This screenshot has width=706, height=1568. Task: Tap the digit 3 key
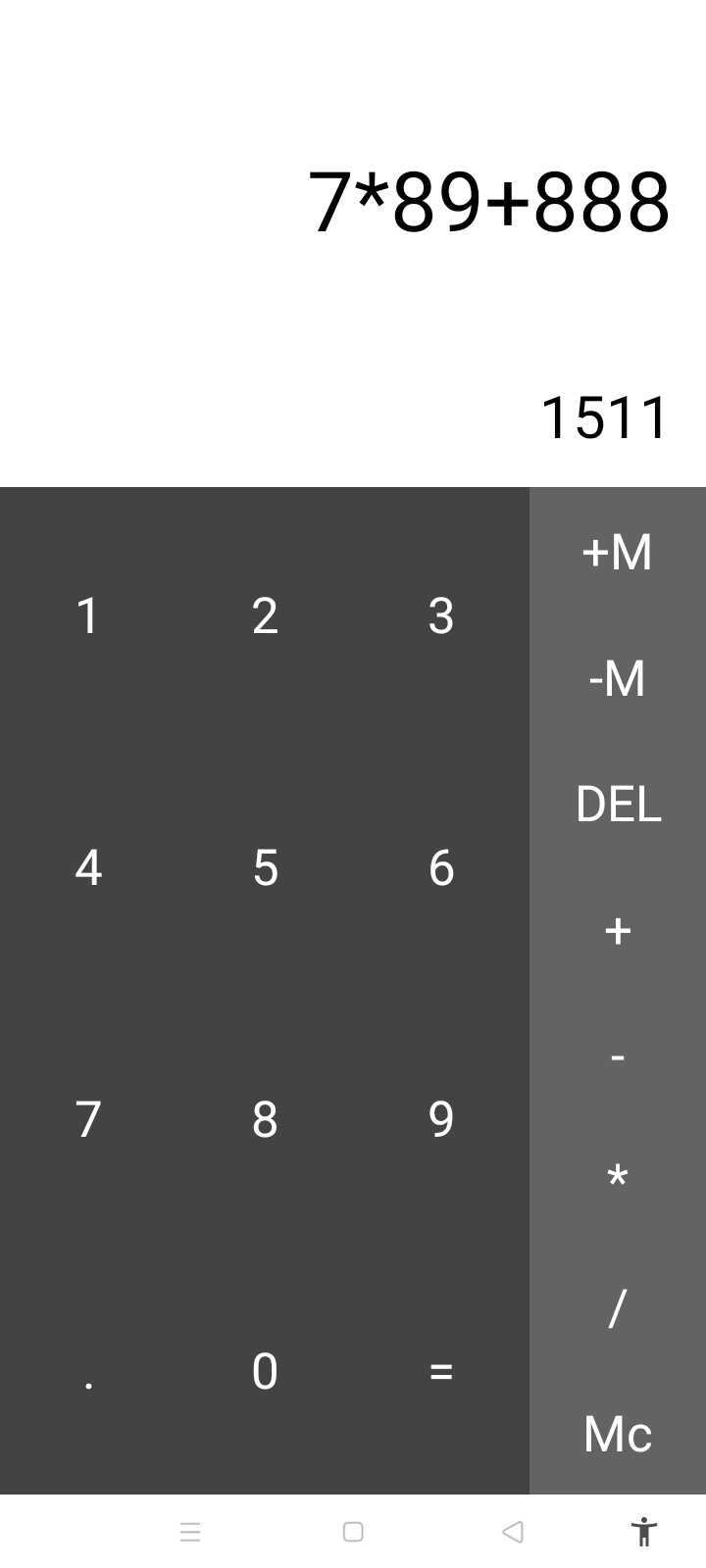(441, 614)
